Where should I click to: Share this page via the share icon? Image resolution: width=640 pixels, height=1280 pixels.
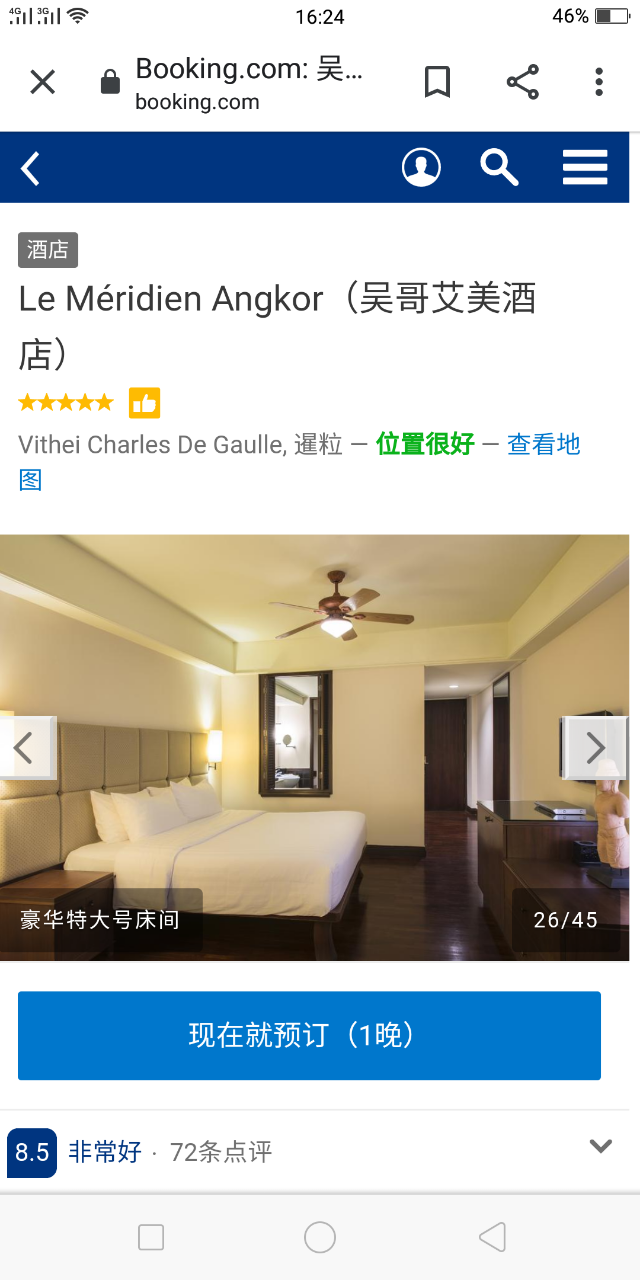(522, 82)
